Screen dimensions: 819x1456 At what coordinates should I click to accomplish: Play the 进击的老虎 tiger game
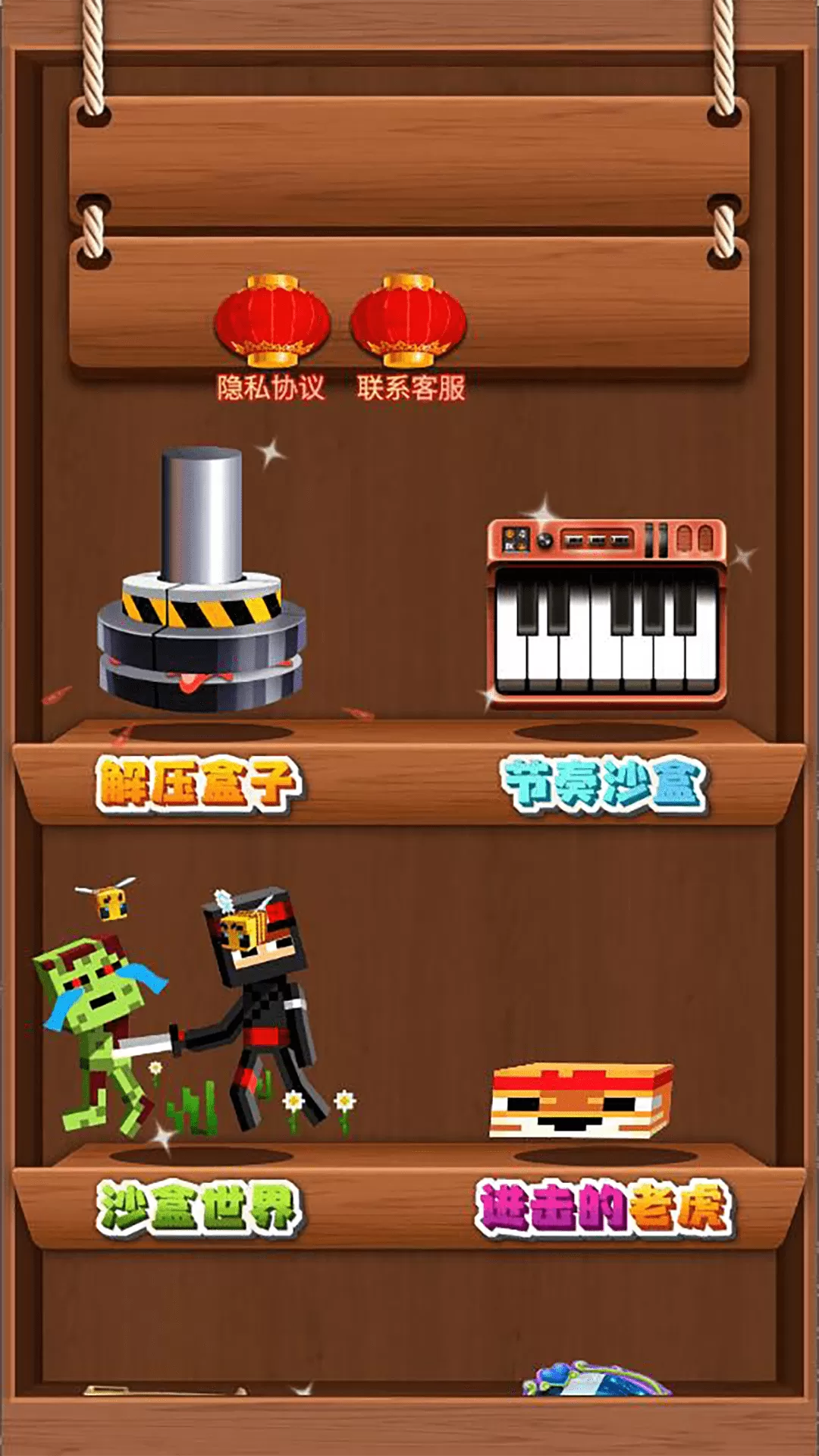click(x=582, y=1100)
